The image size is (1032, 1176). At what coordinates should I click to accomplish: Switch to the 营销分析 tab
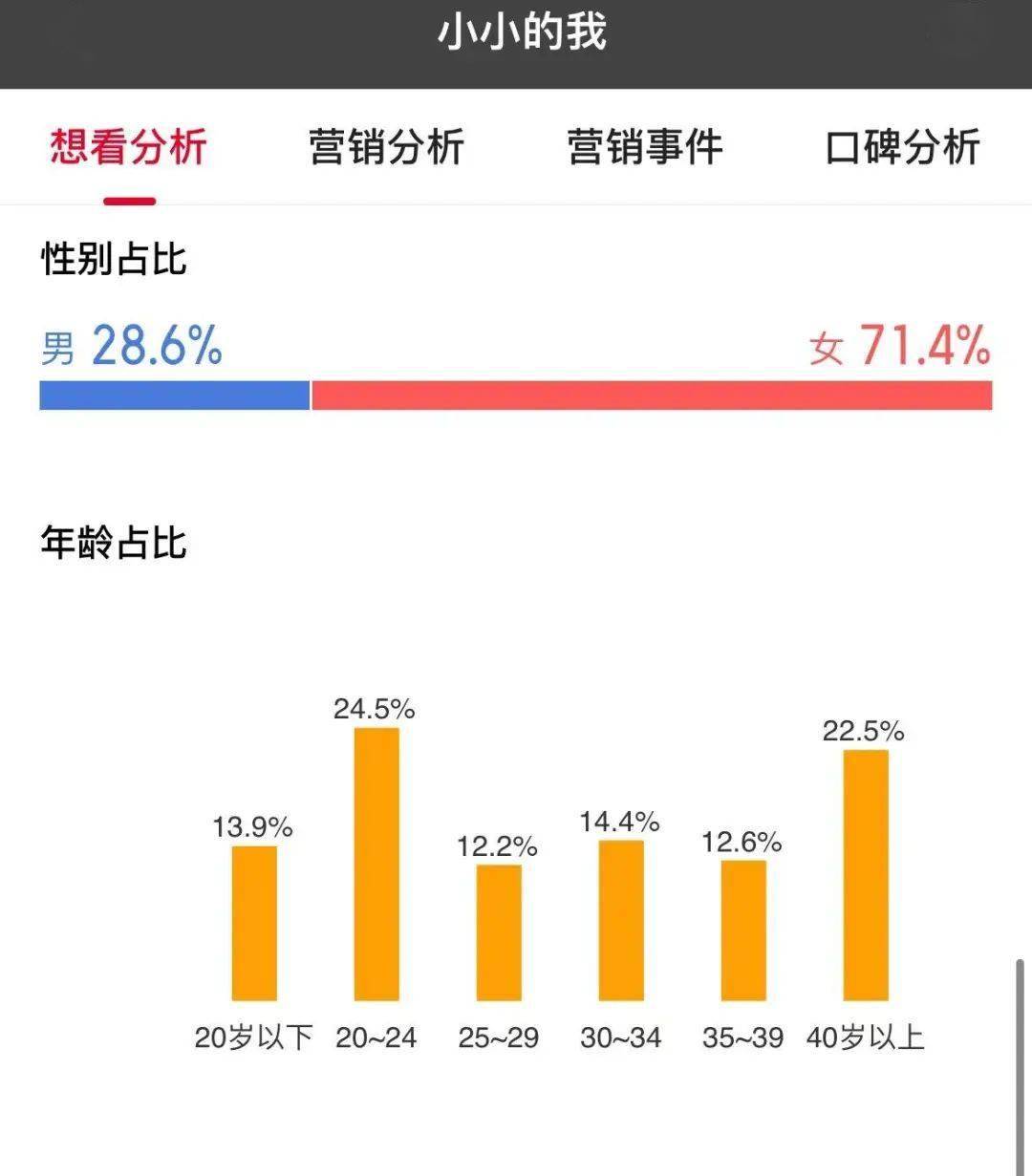point(387,147)
